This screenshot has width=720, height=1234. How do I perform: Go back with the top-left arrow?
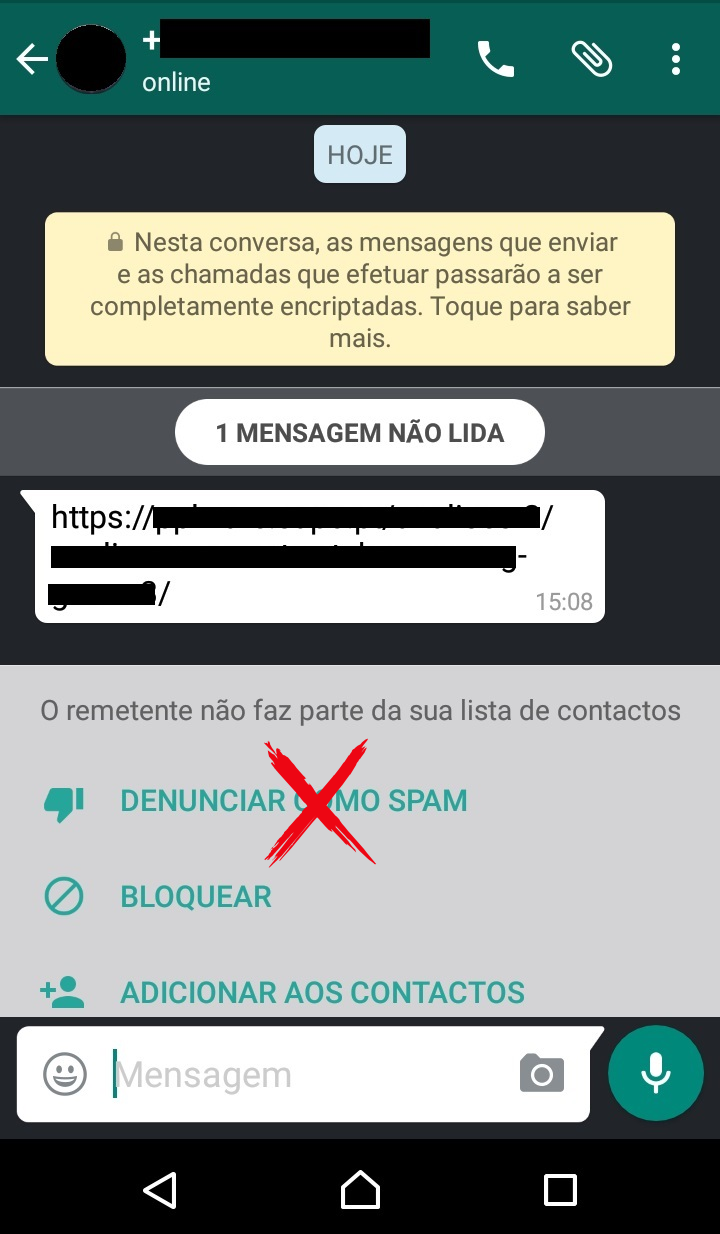pyautogui.click(x=32, y=60)
